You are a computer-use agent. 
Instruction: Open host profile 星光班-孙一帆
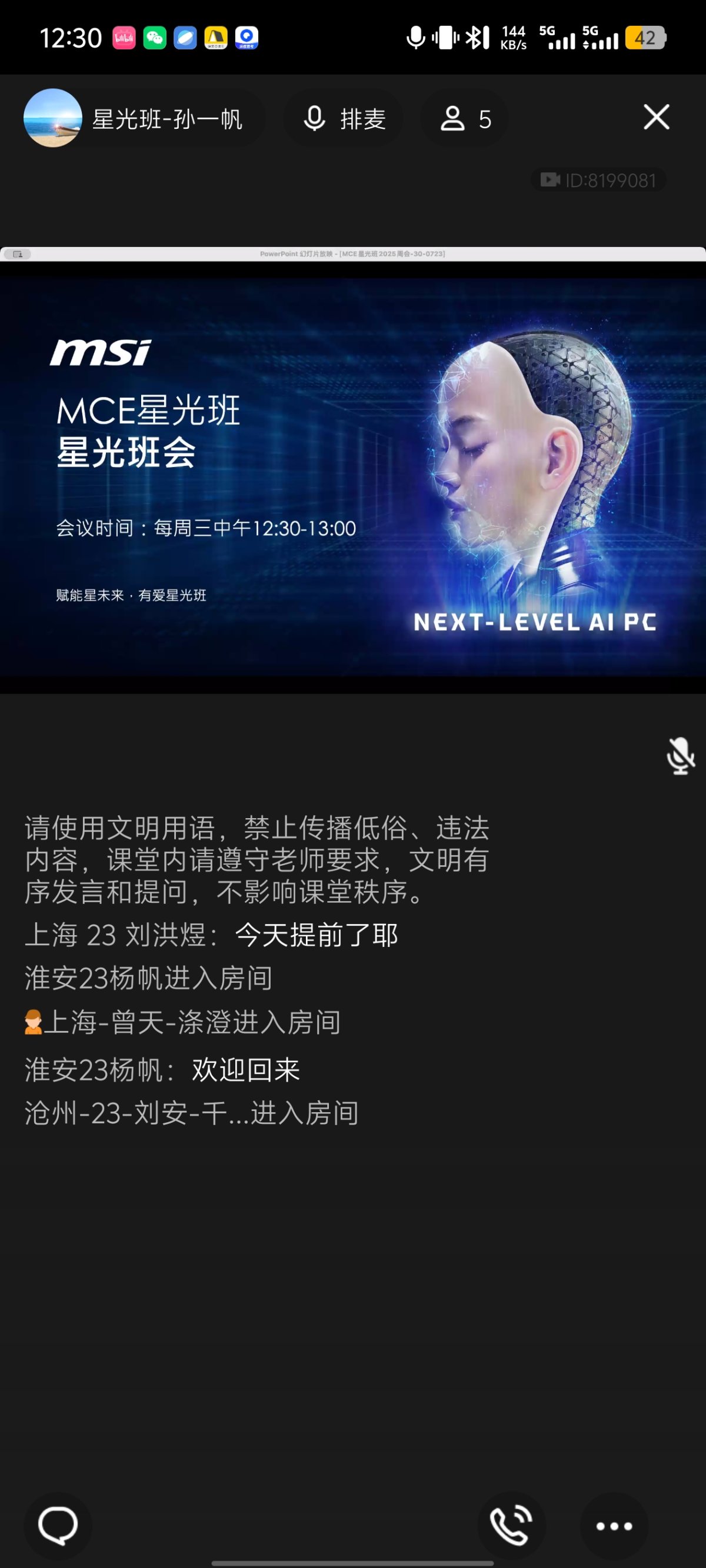click(140, 119)
